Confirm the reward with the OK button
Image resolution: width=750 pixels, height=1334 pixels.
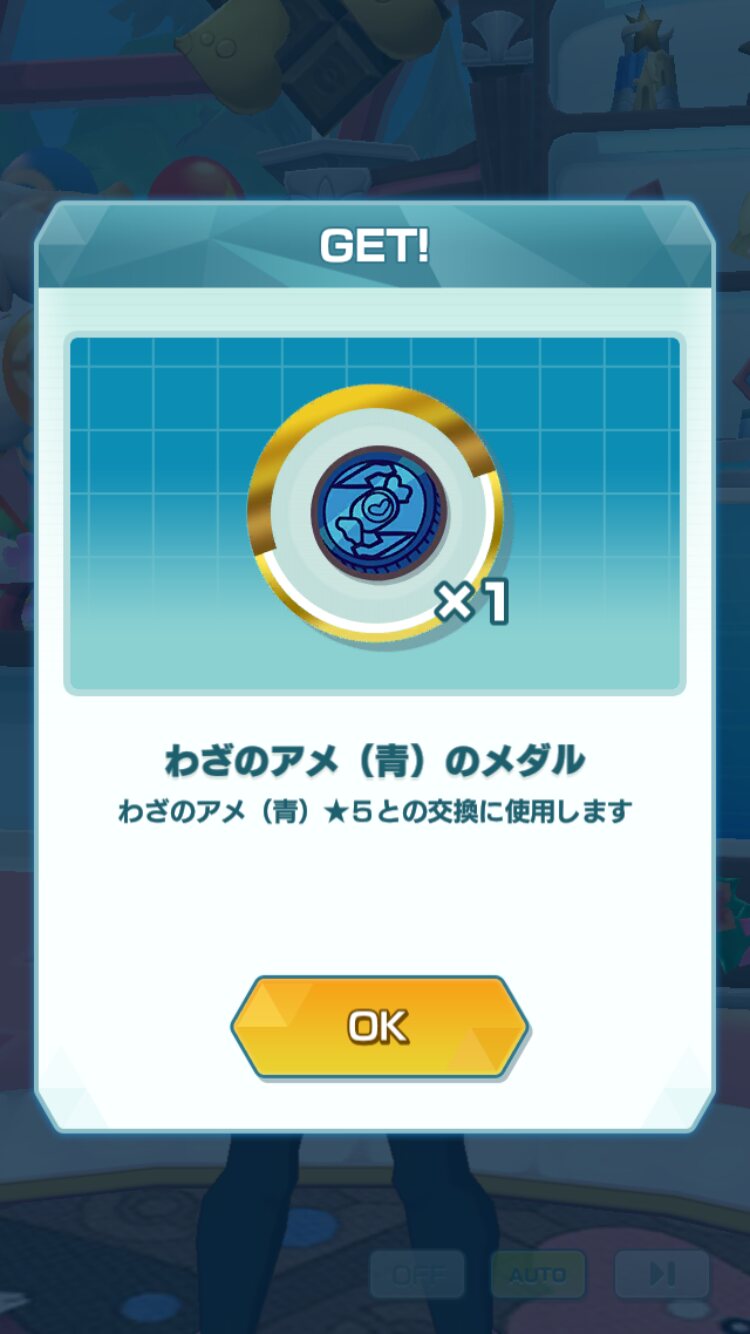tap(379, 1026)
